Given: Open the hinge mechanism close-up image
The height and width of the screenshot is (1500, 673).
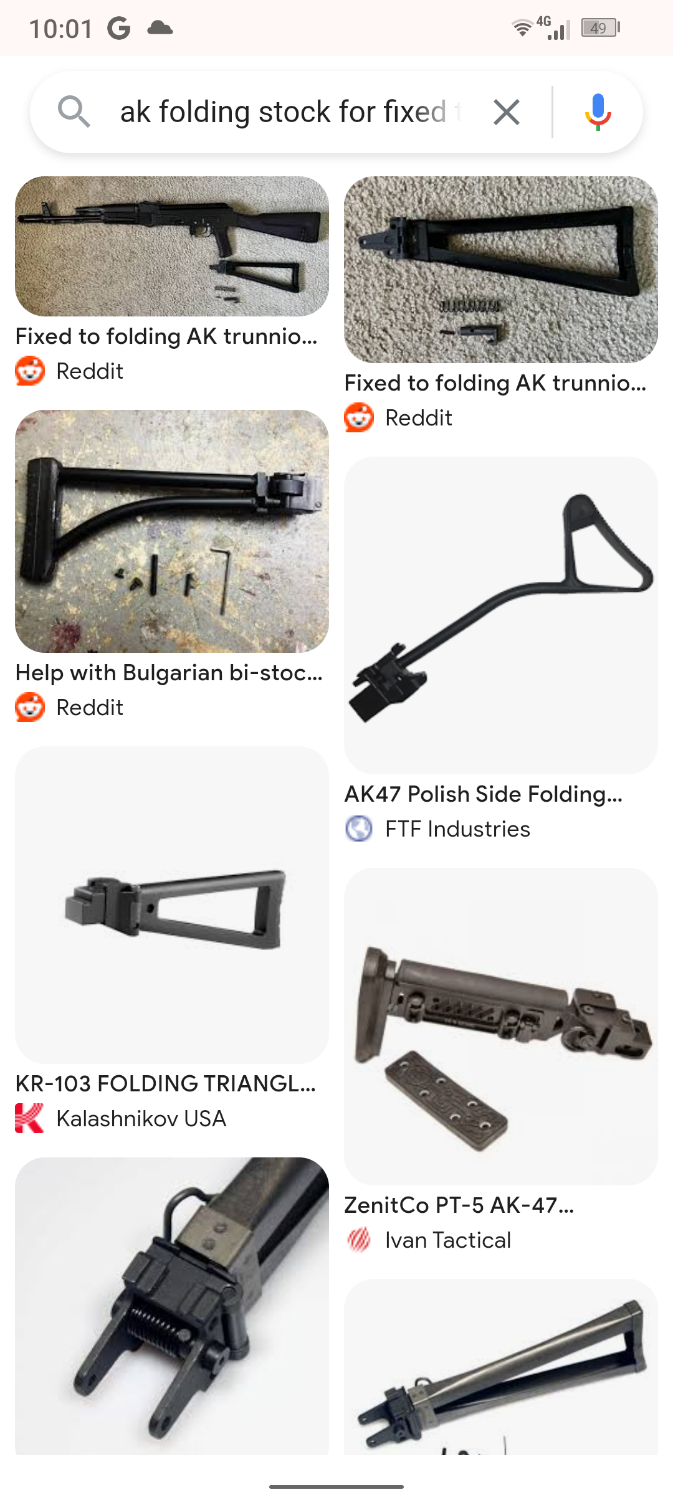Looking at the screenshot, I should 172,1305.
